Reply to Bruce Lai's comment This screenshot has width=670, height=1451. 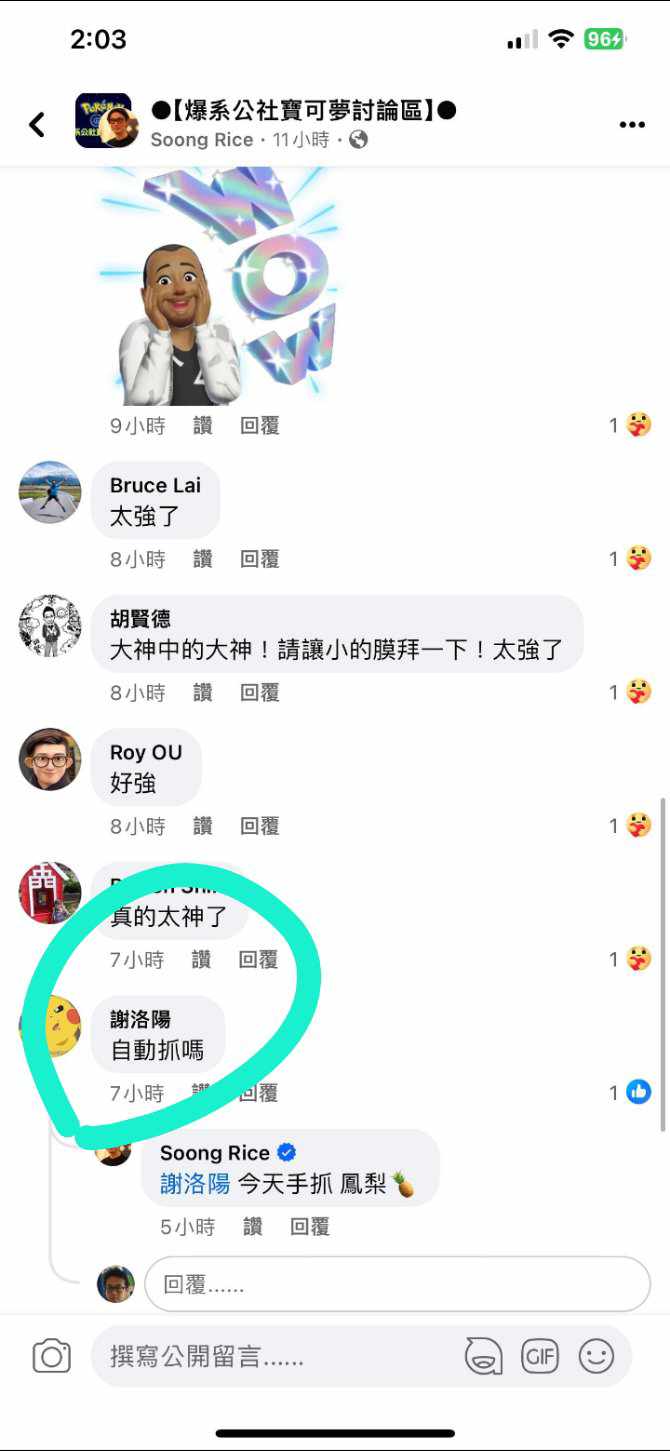tap(259, 559)
